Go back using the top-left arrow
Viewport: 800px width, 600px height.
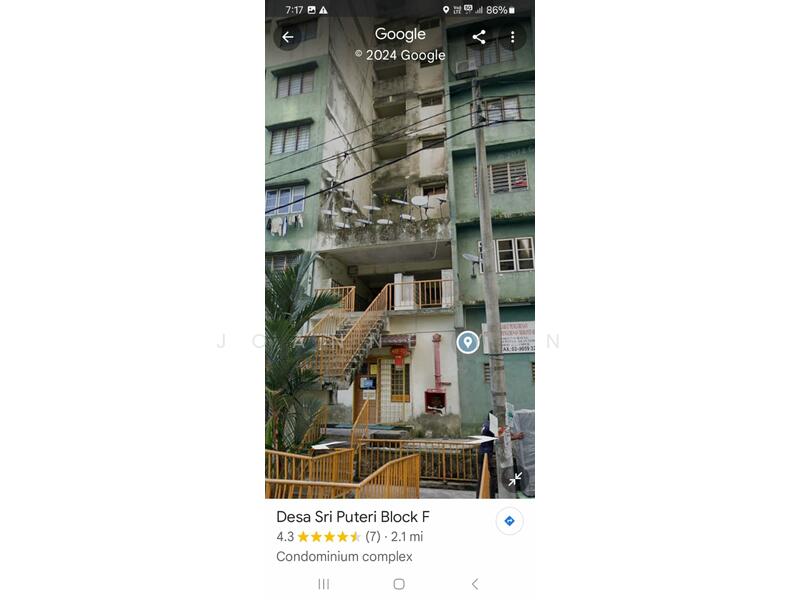click(x=288, y=37)
